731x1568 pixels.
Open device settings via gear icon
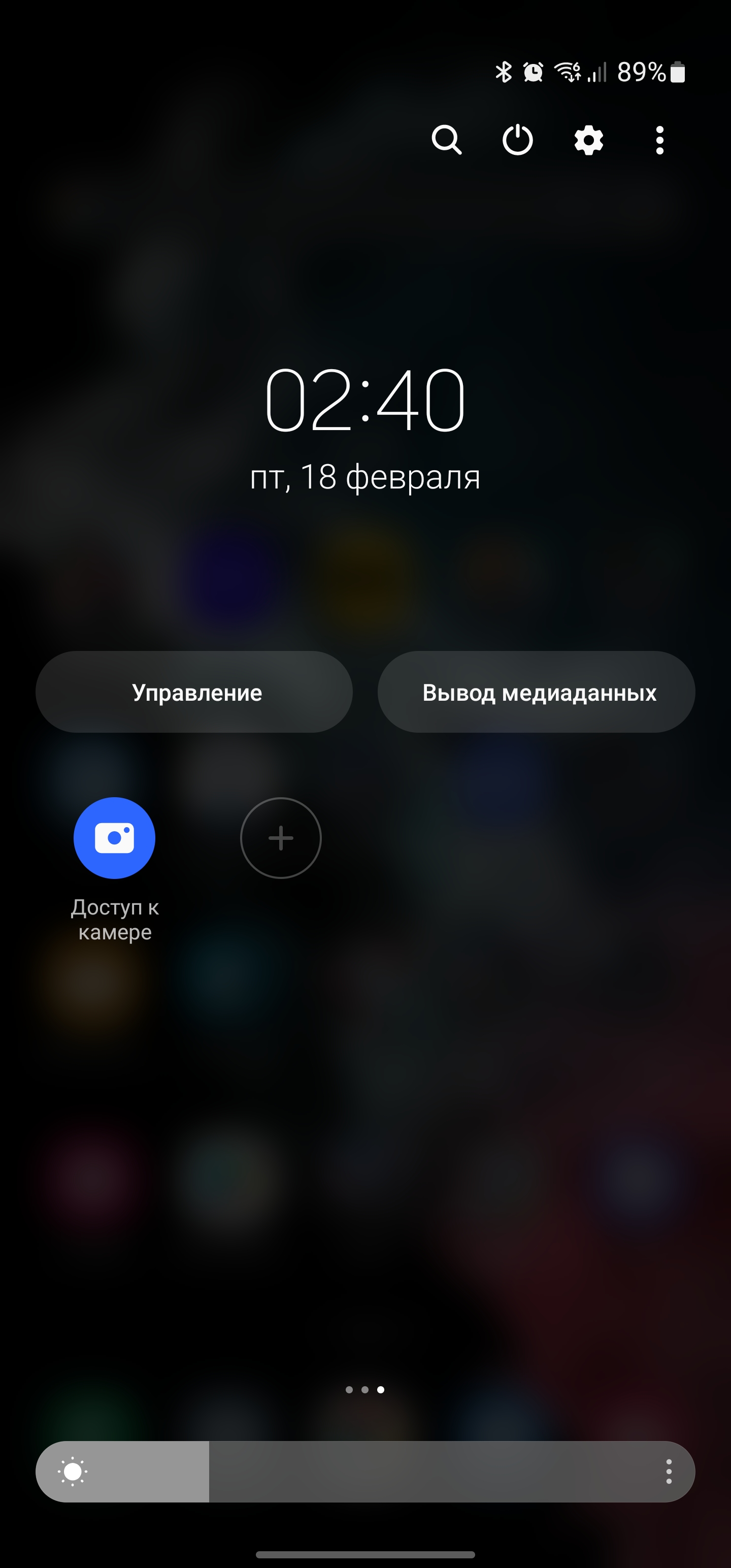[588, 141]
